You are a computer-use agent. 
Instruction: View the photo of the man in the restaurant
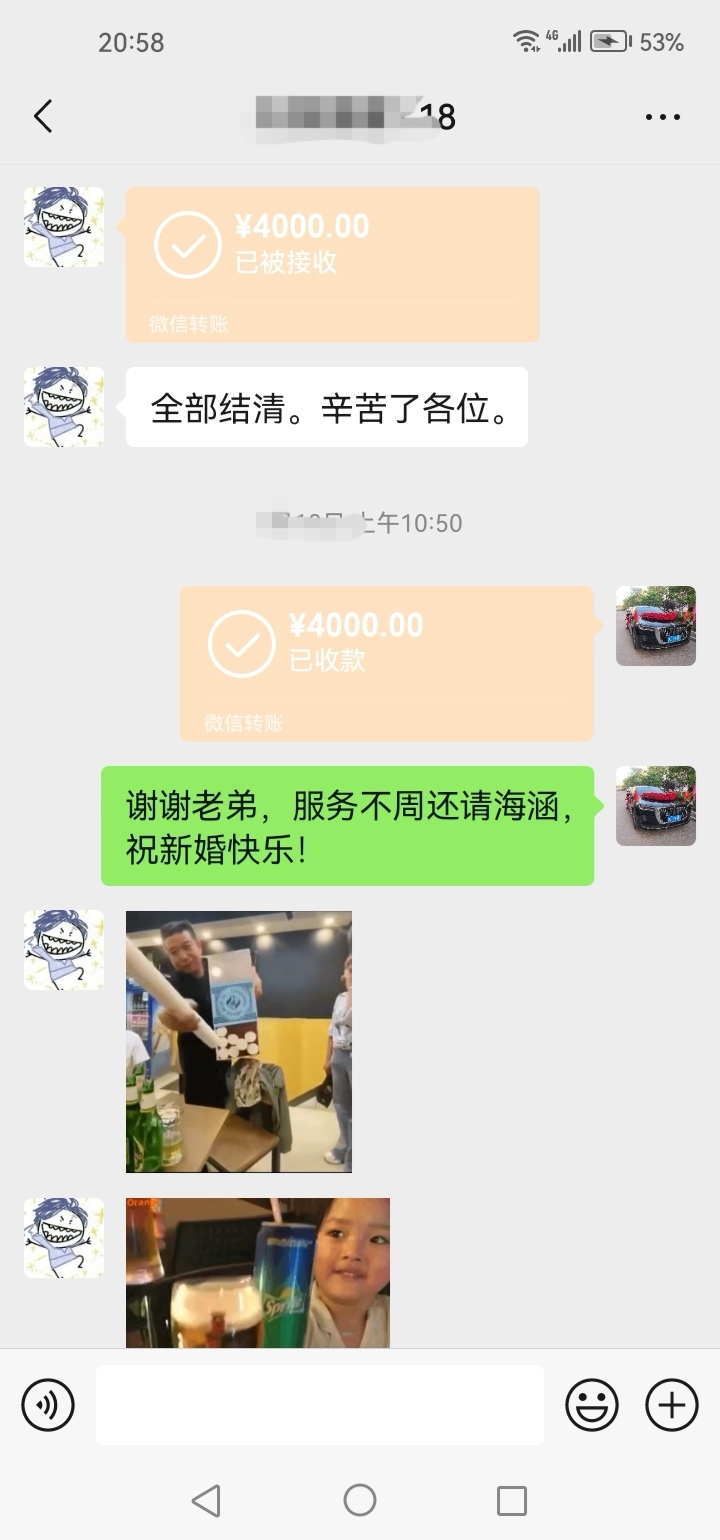tap(239, 1041)
